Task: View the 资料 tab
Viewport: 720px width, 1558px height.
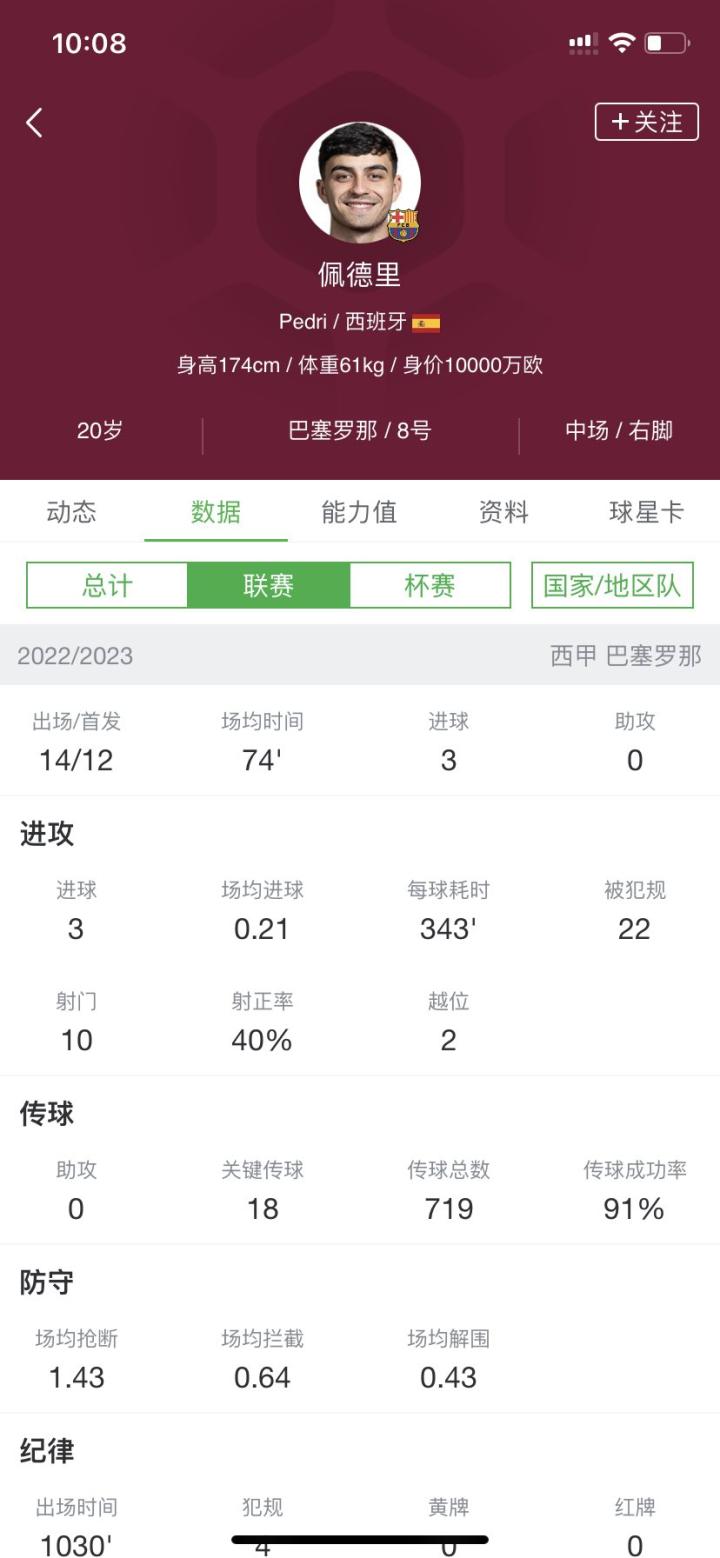Action: click(503, 512)
